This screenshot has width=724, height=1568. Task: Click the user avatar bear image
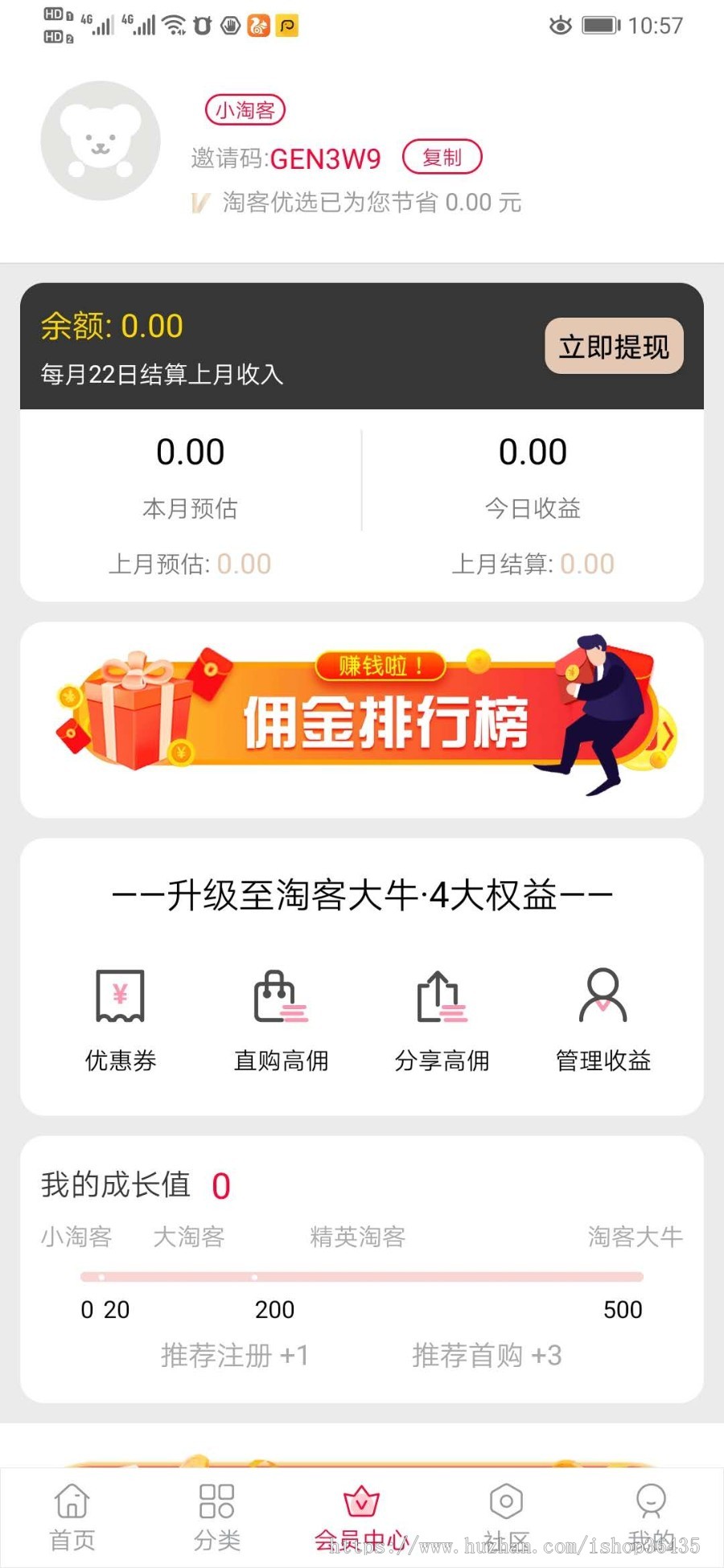(101, 142)
